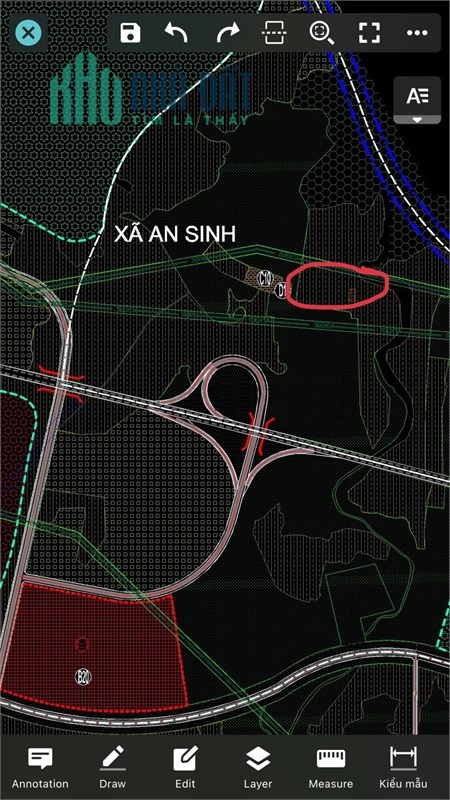Open the Layer panel
This screenshot has height=800, width=450.
point(258,768)
